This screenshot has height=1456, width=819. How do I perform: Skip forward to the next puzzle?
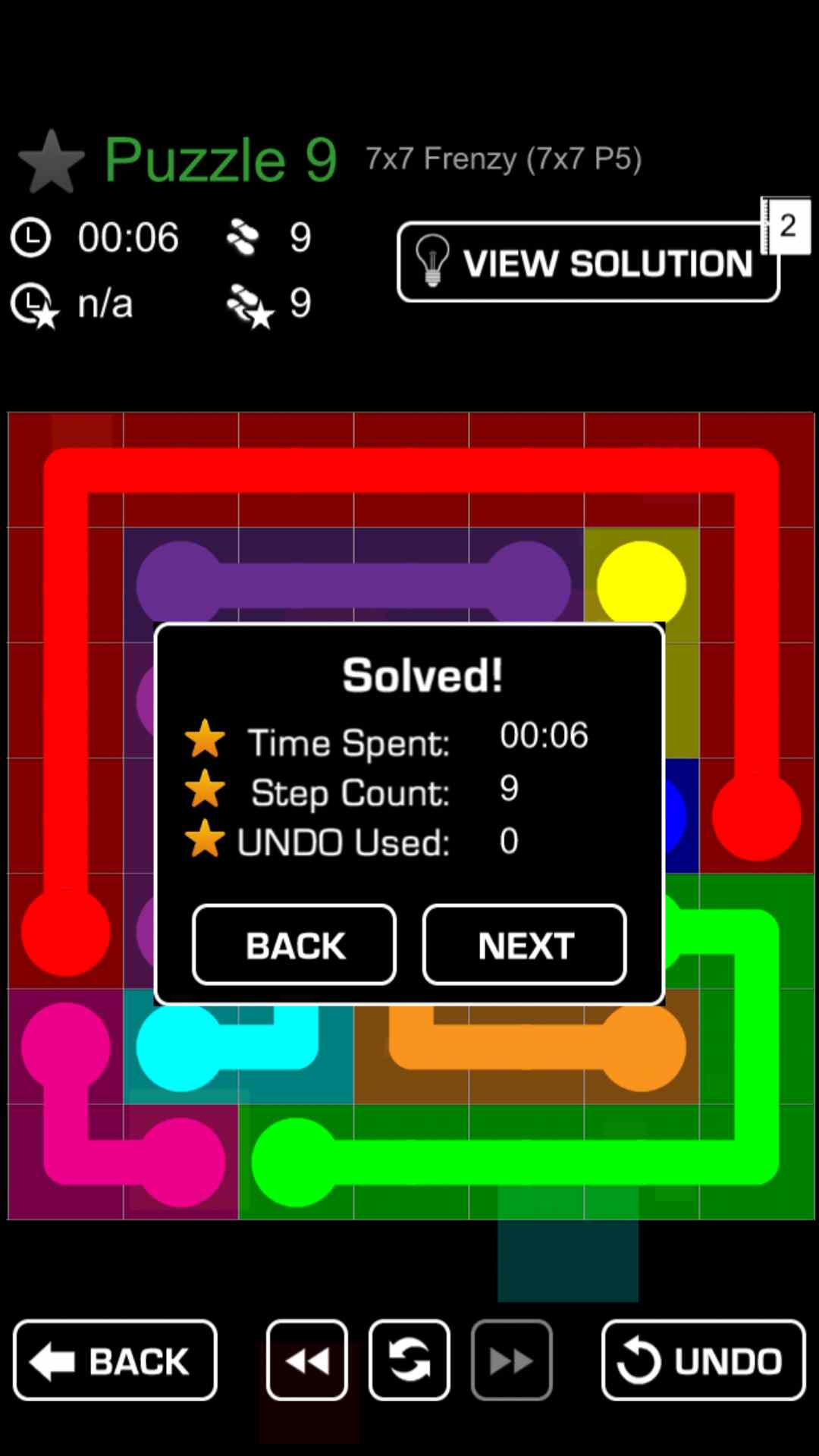(511, 1360)
